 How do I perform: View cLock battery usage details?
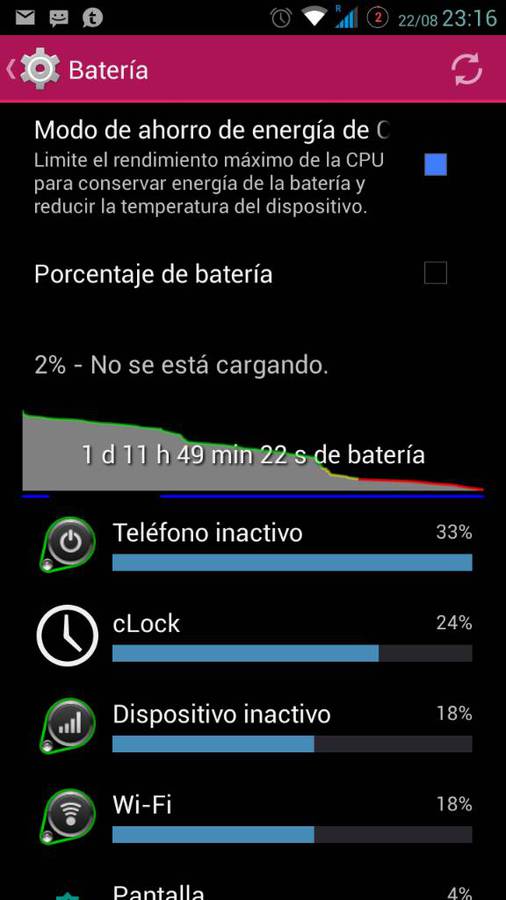[253, 635]
